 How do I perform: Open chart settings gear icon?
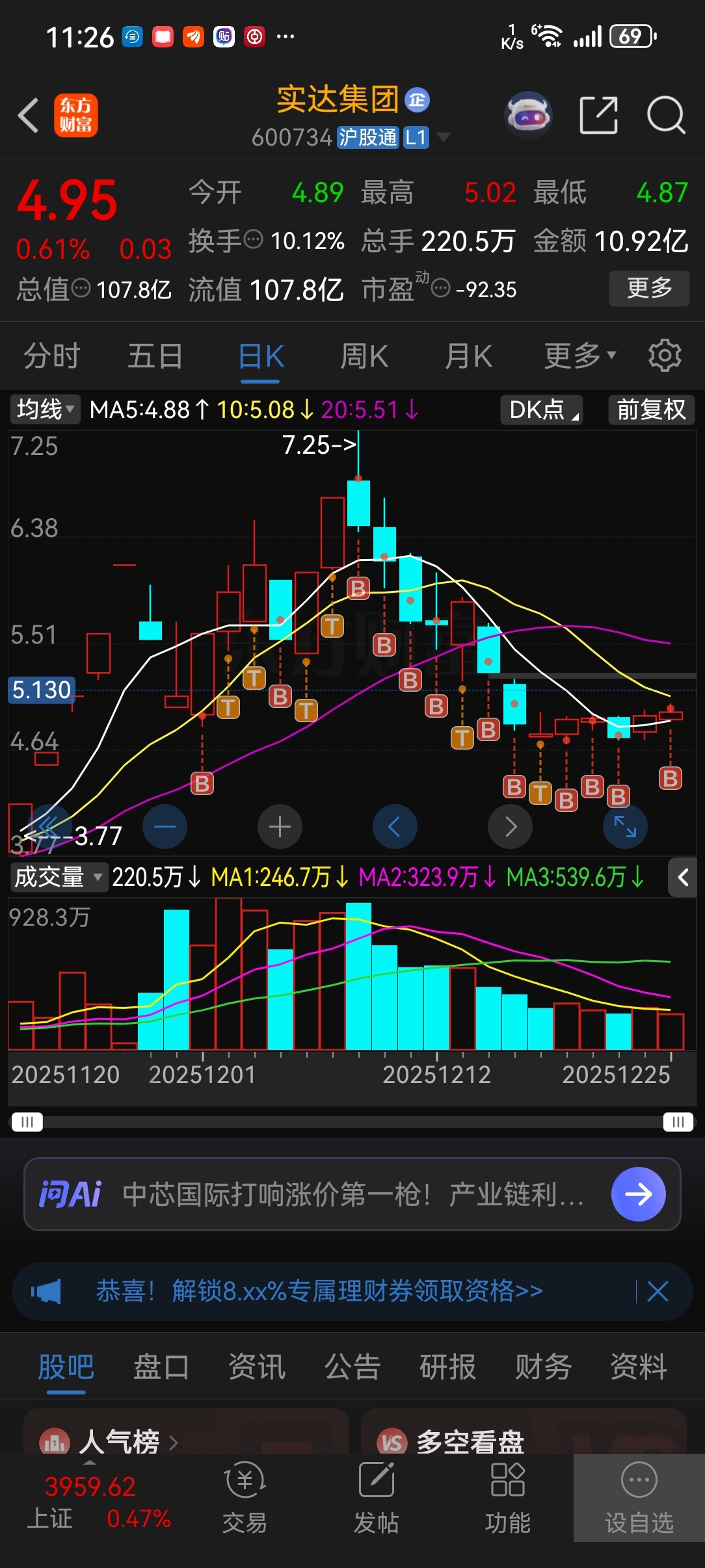pos(665,356)
